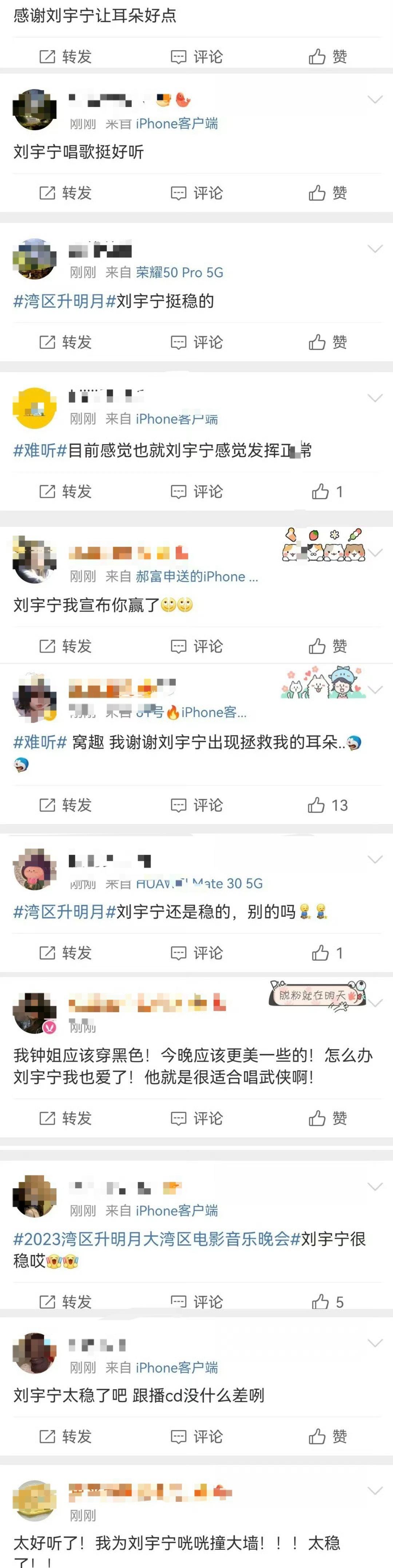Like the post '目前感觉也就刘宇宁感觉发挥正常'
393x1568 pixels.
click(x=327, y=491)
